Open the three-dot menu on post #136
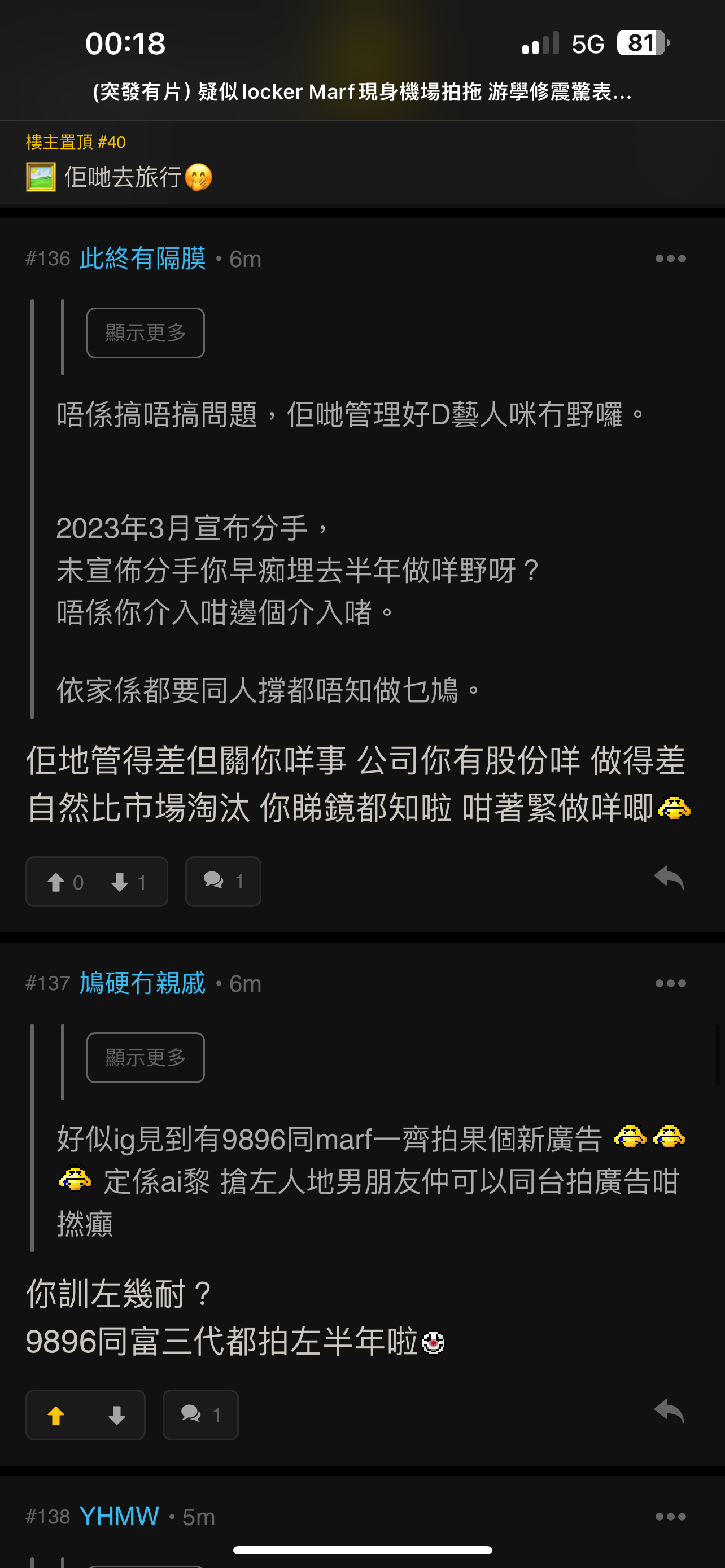Screen dimensions: 725x1568 (x=670, y=258)
